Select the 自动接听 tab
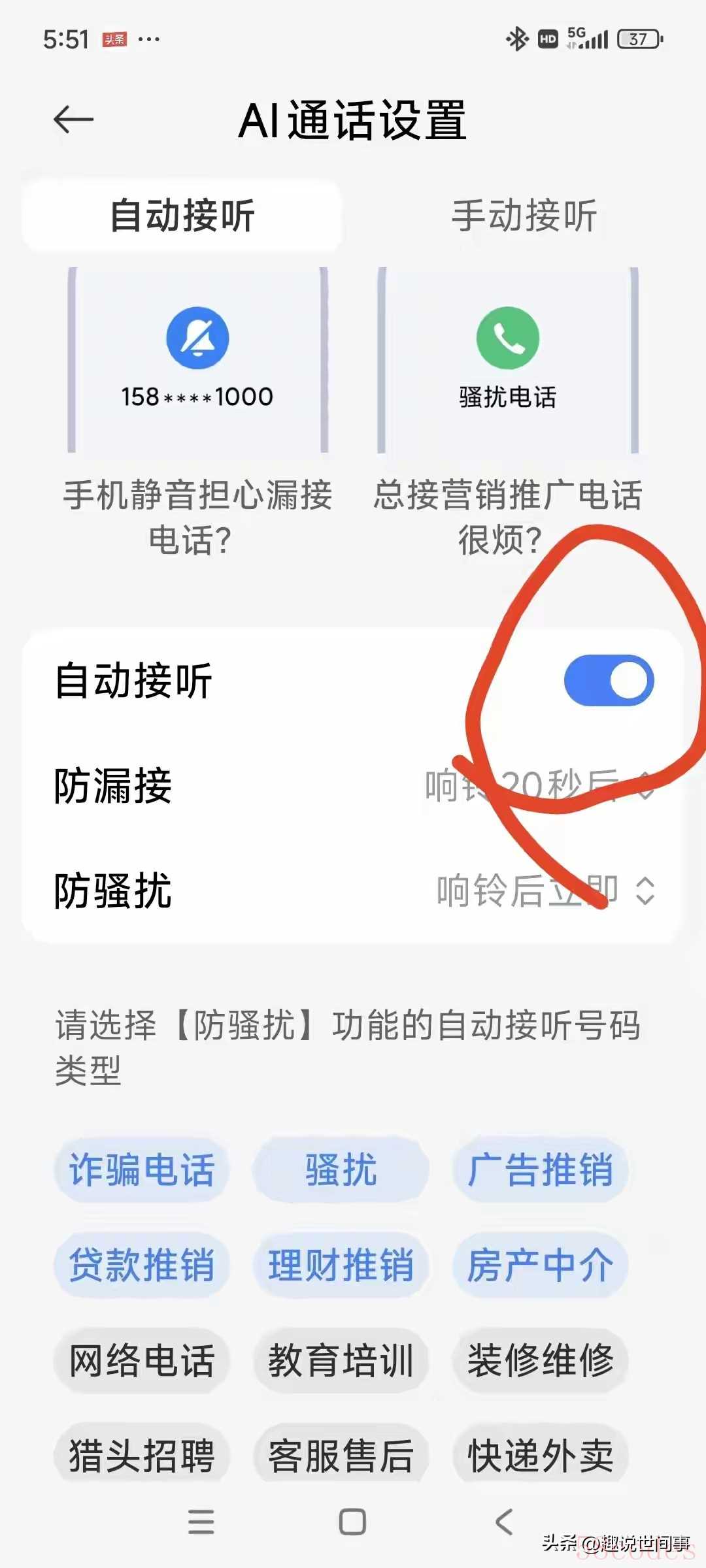 [x=182, y=216]
